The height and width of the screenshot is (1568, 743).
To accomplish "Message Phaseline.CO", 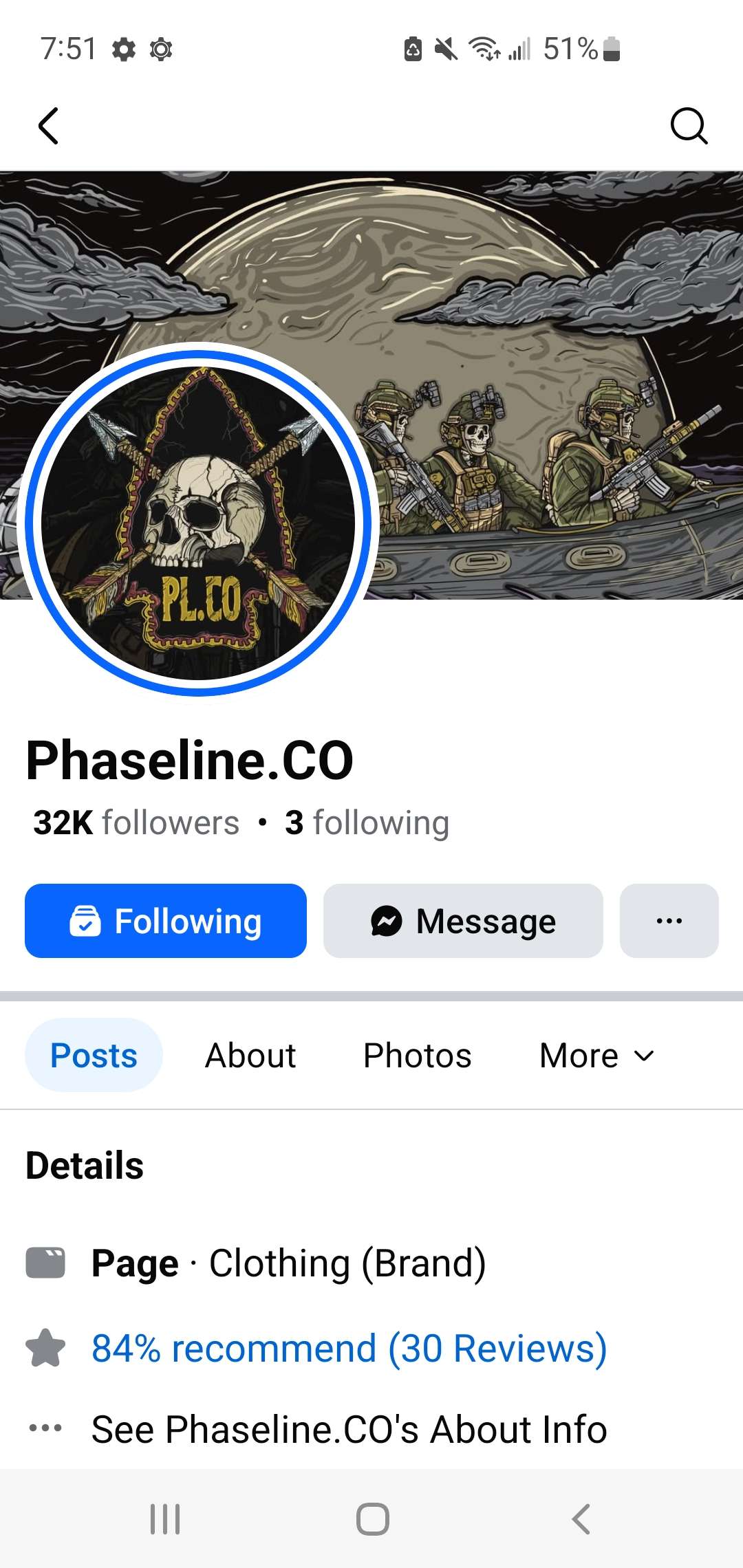I will click(x=463, y=921).
